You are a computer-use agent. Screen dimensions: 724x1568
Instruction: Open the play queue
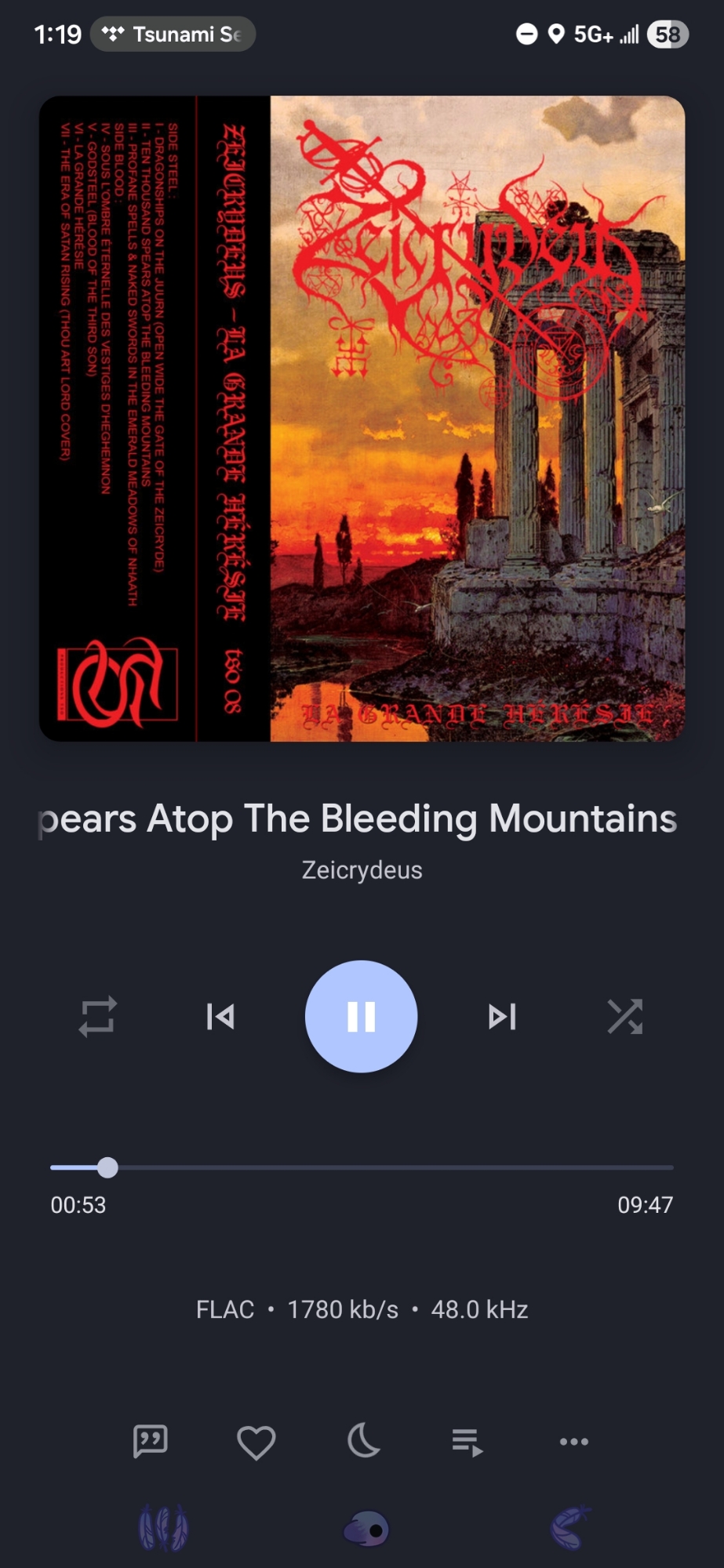click(468, 1441)
